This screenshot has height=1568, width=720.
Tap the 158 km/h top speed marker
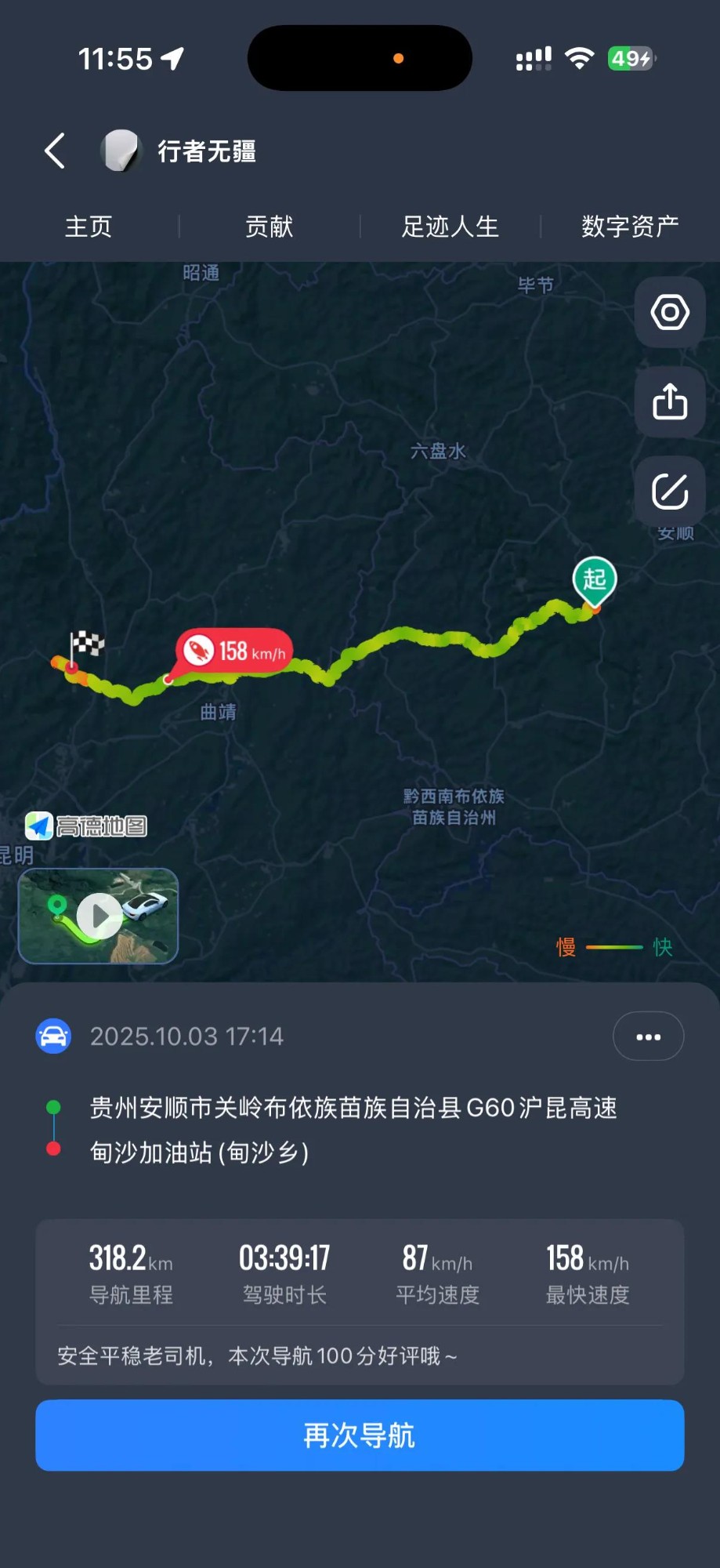click(234, 651)
